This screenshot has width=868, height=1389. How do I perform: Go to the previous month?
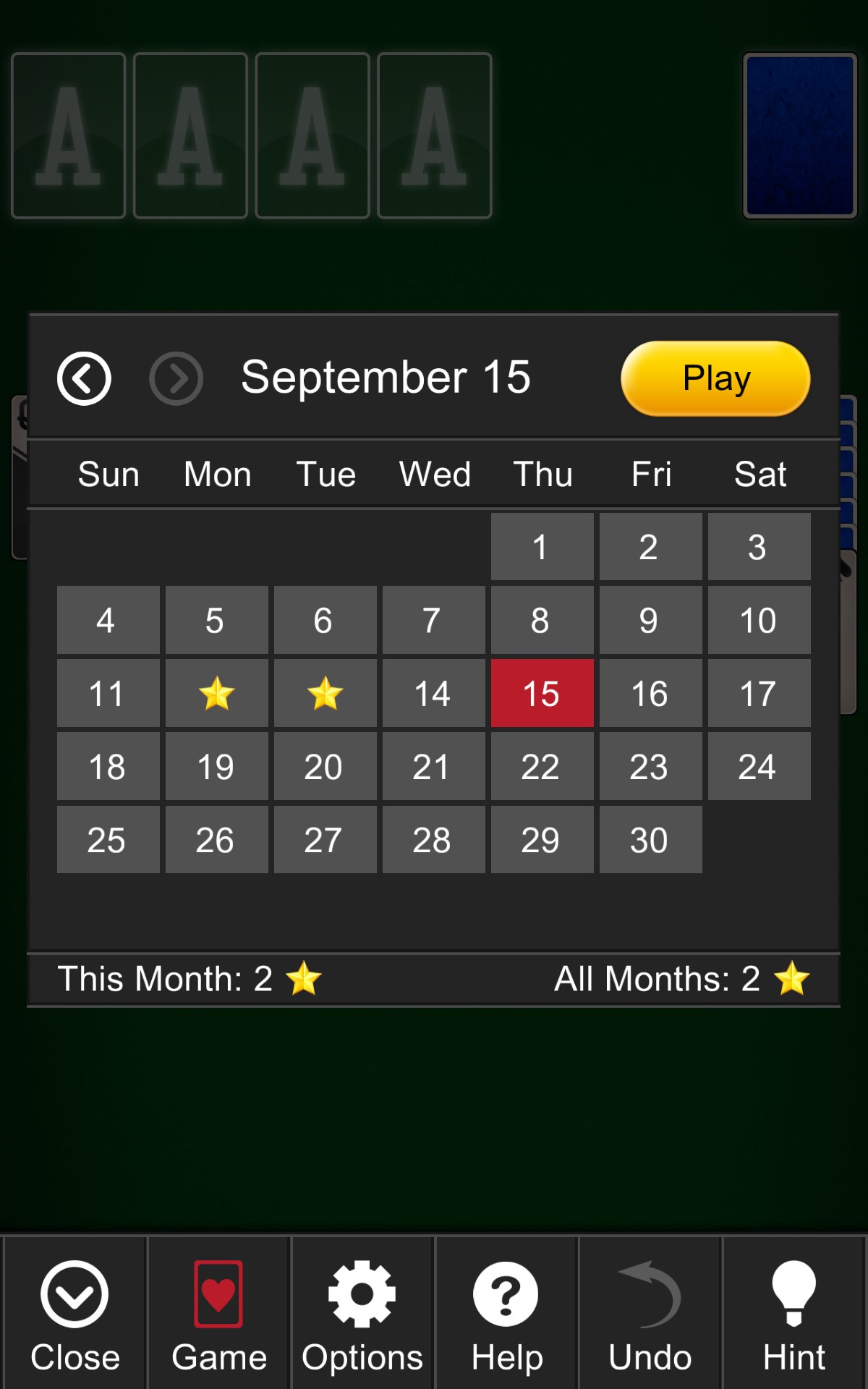84,378
